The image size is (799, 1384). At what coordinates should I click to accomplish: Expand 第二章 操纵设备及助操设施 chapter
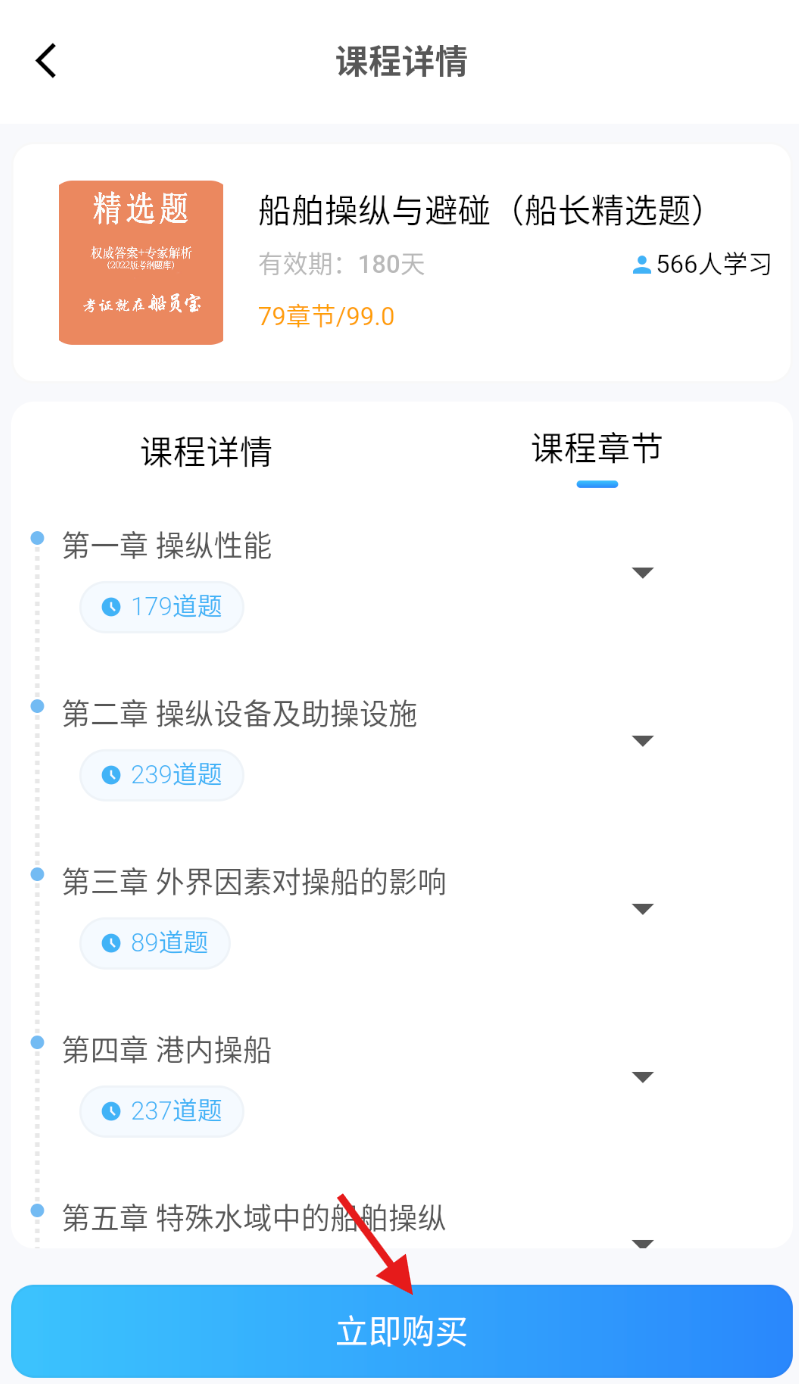(642, 740)
